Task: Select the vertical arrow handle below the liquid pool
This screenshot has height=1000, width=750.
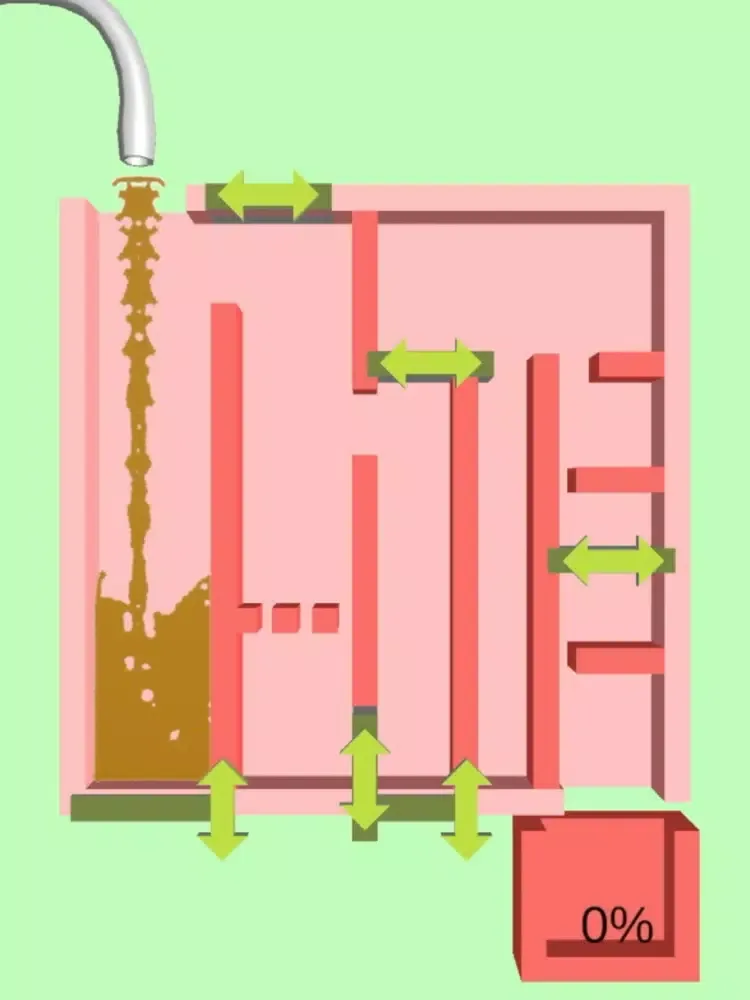Action: click(222, 809)
